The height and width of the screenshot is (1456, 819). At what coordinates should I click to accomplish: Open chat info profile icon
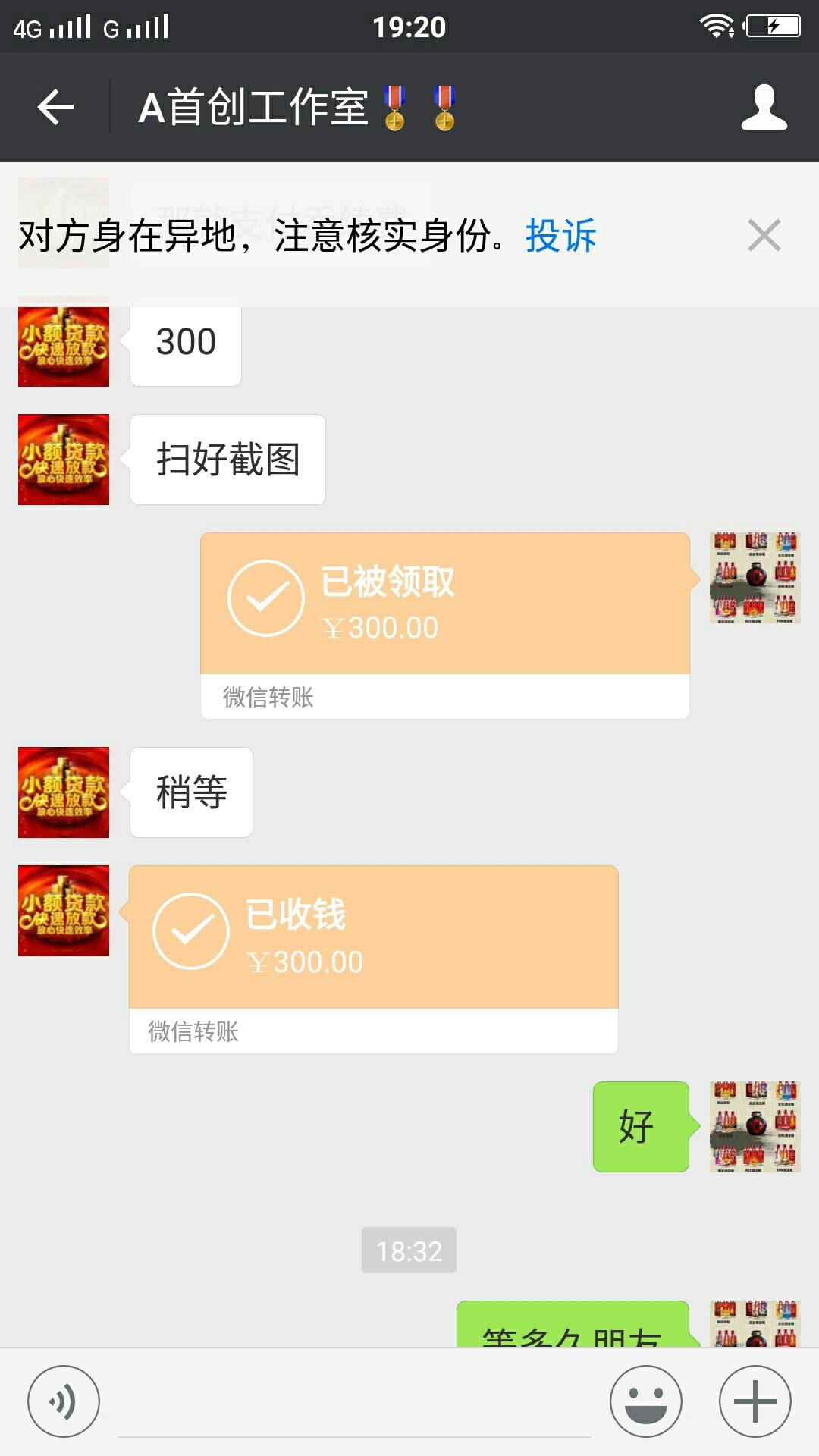[764, 107]
